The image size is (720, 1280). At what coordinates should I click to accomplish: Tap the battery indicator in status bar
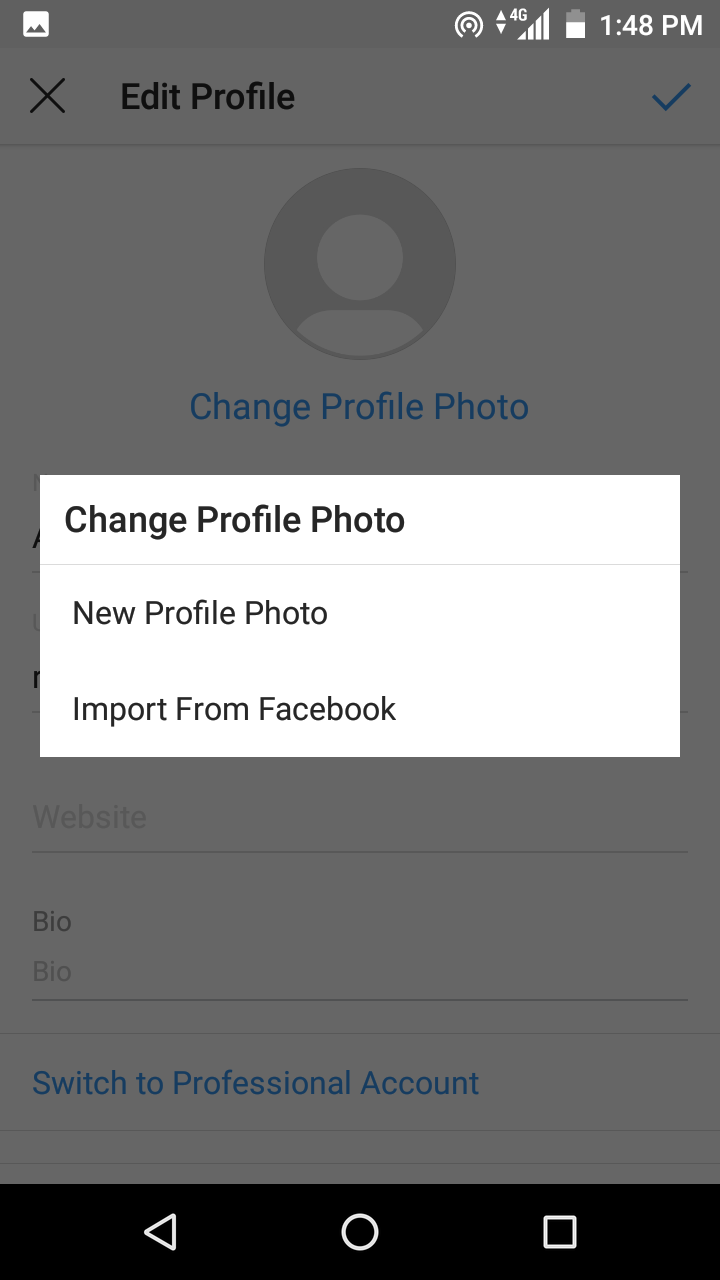[x=575, y=24]
